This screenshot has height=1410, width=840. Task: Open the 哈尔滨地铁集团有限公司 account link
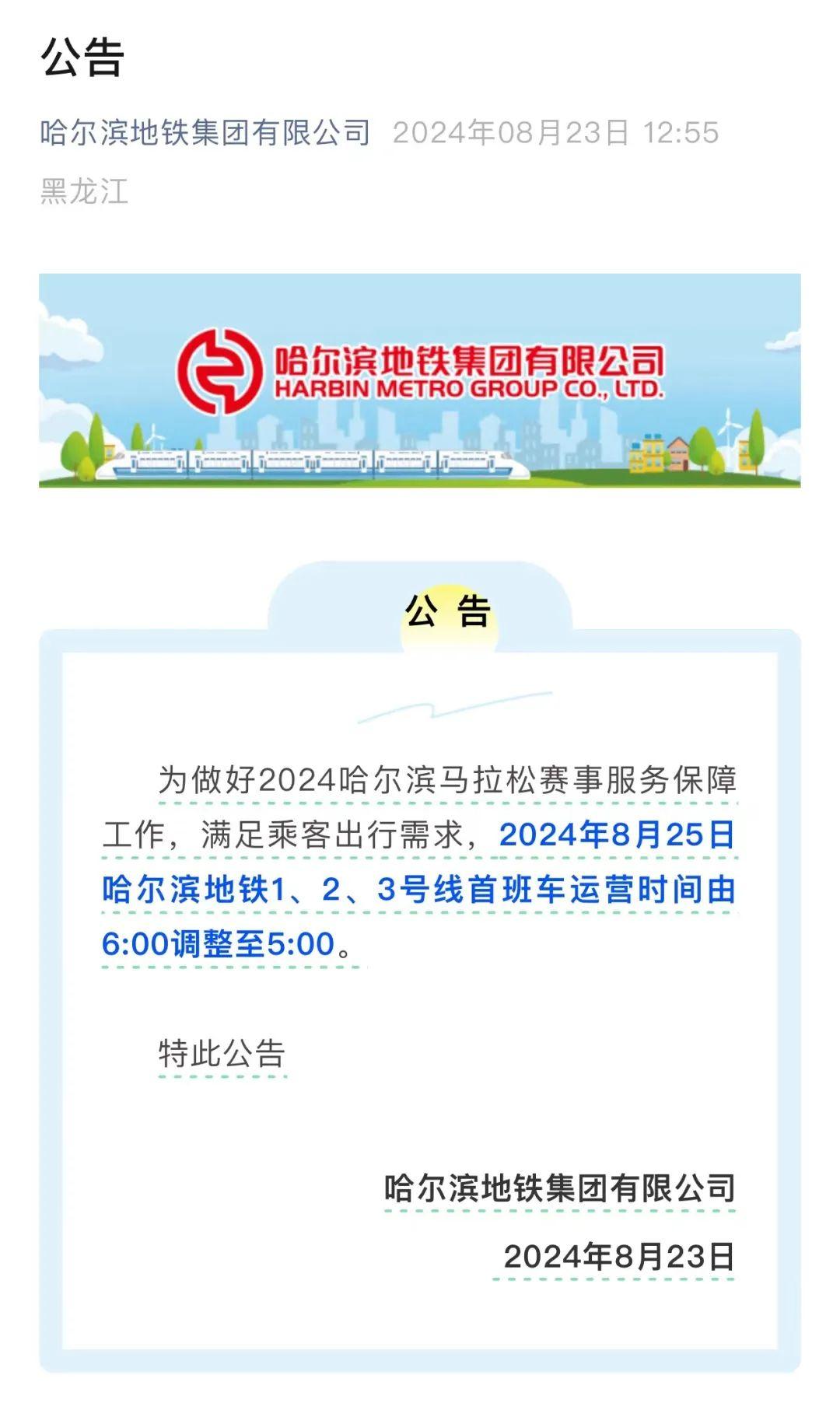point(205,133)
